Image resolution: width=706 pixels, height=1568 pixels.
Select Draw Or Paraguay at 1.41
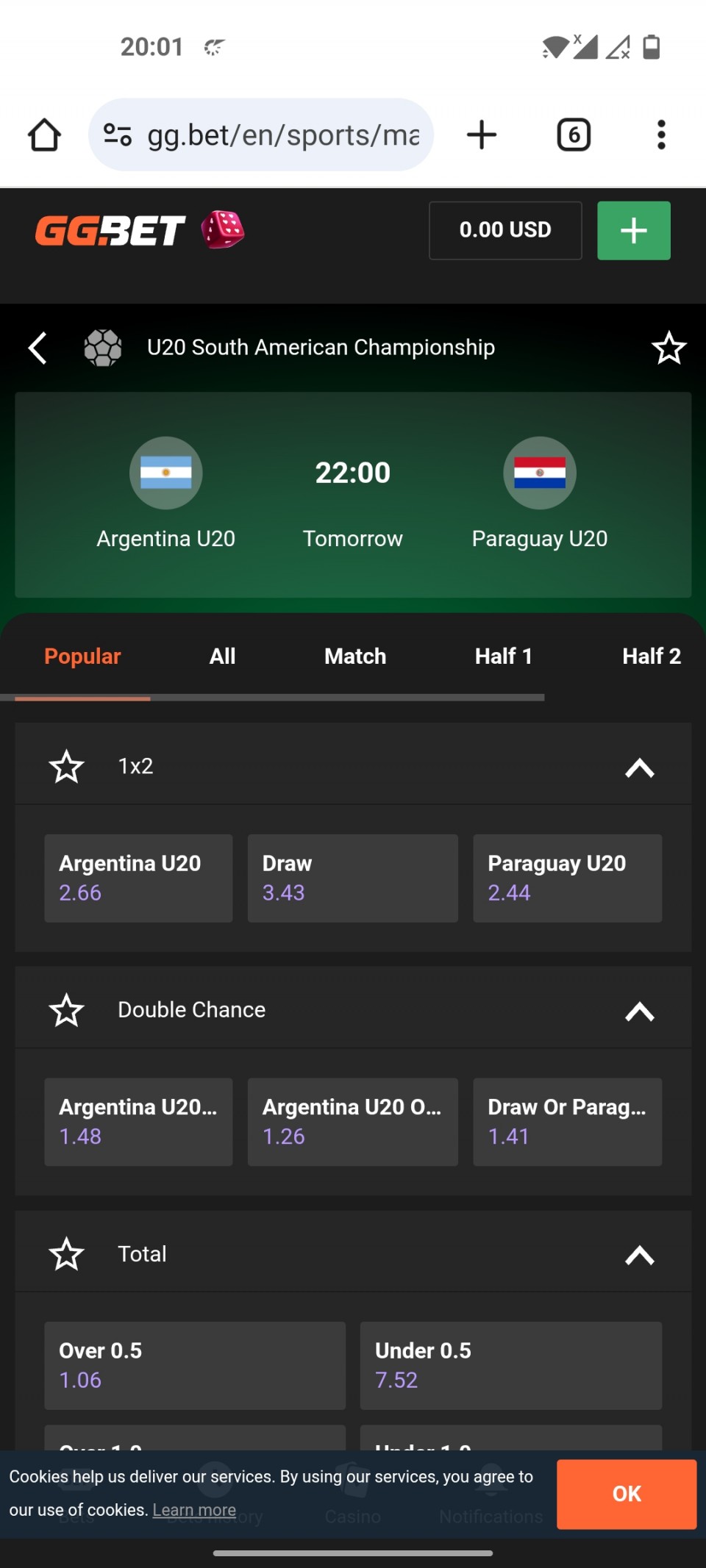[x=567, y=1122]
